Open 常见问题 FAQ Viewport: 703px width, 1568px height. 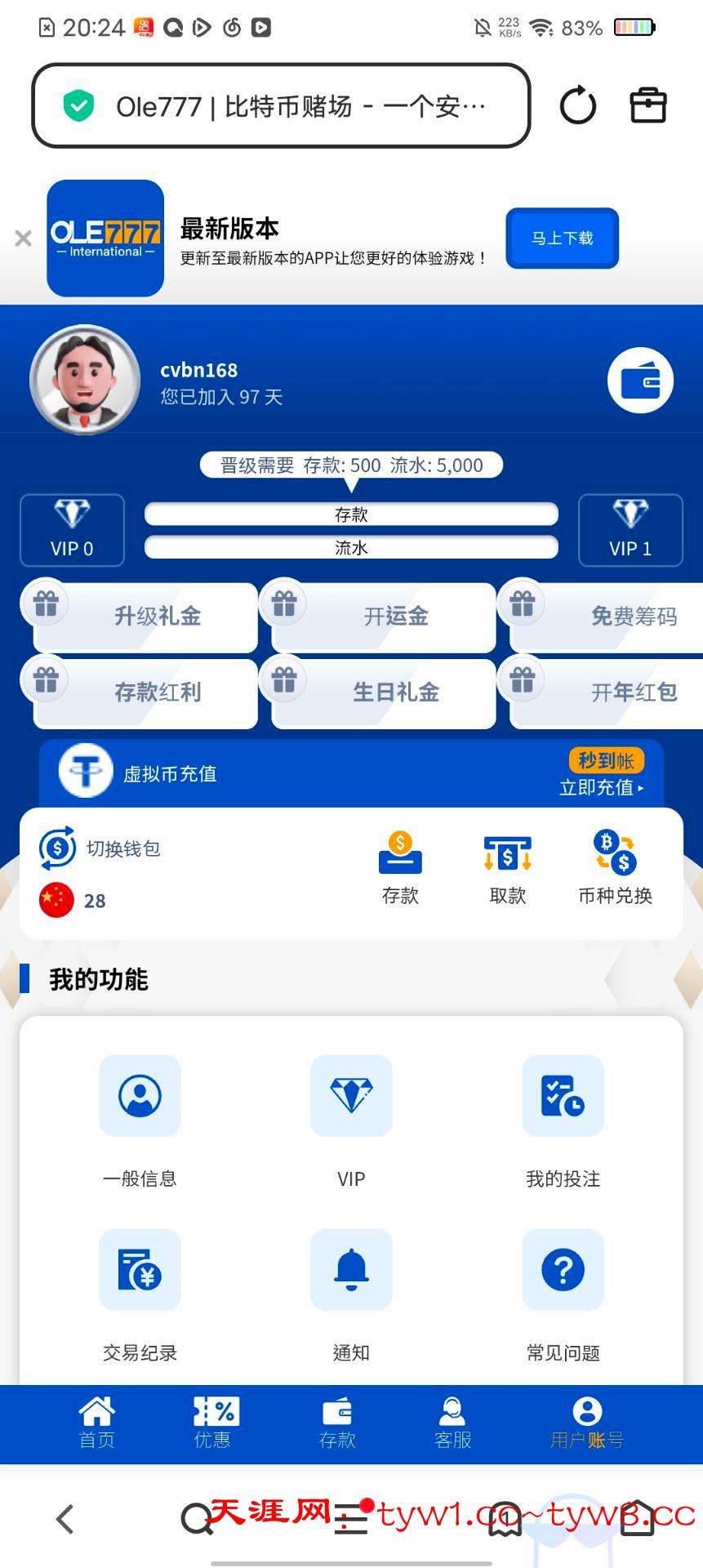tap(563, 1293)
